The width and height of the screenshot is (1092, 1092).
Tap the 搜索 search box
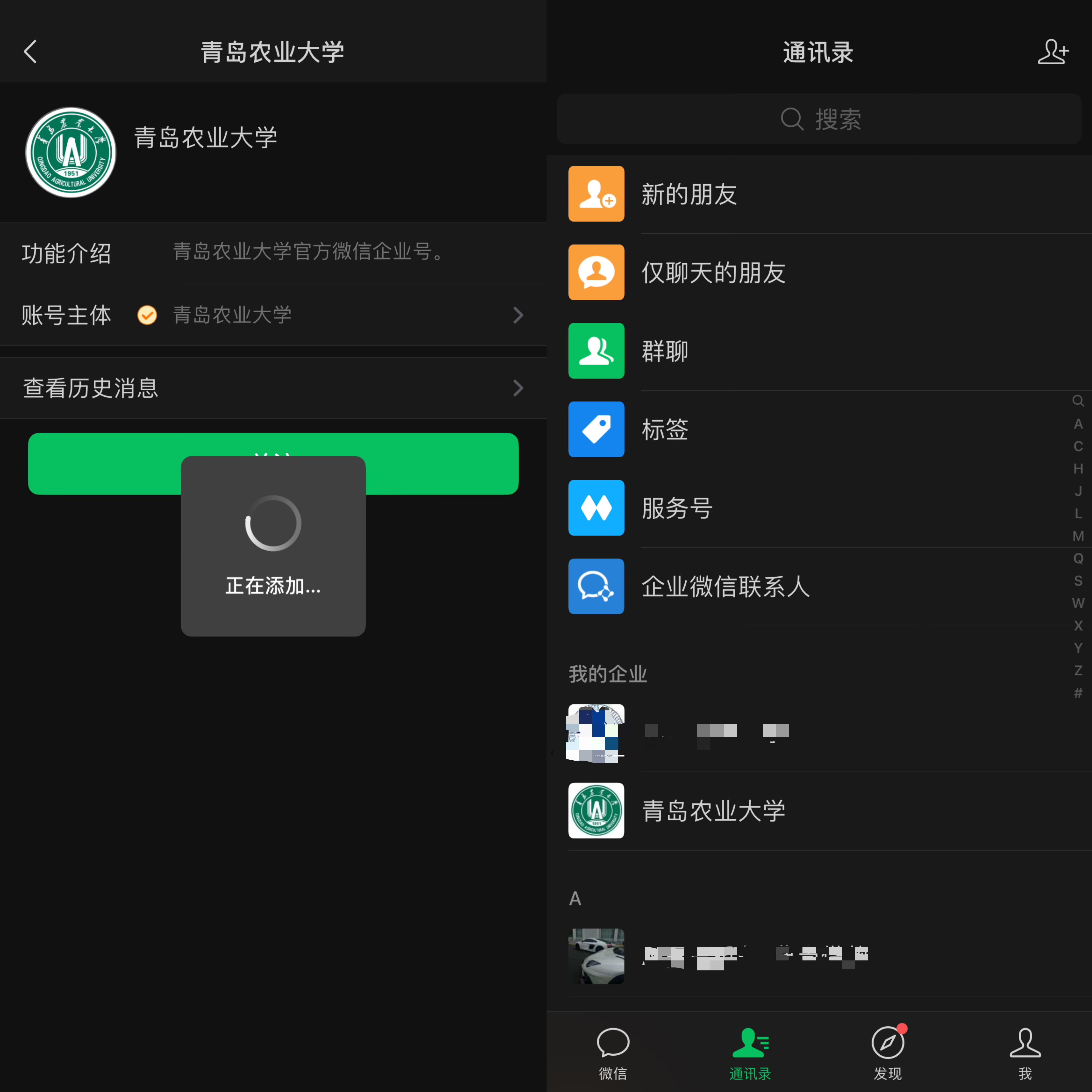point(819,119)
